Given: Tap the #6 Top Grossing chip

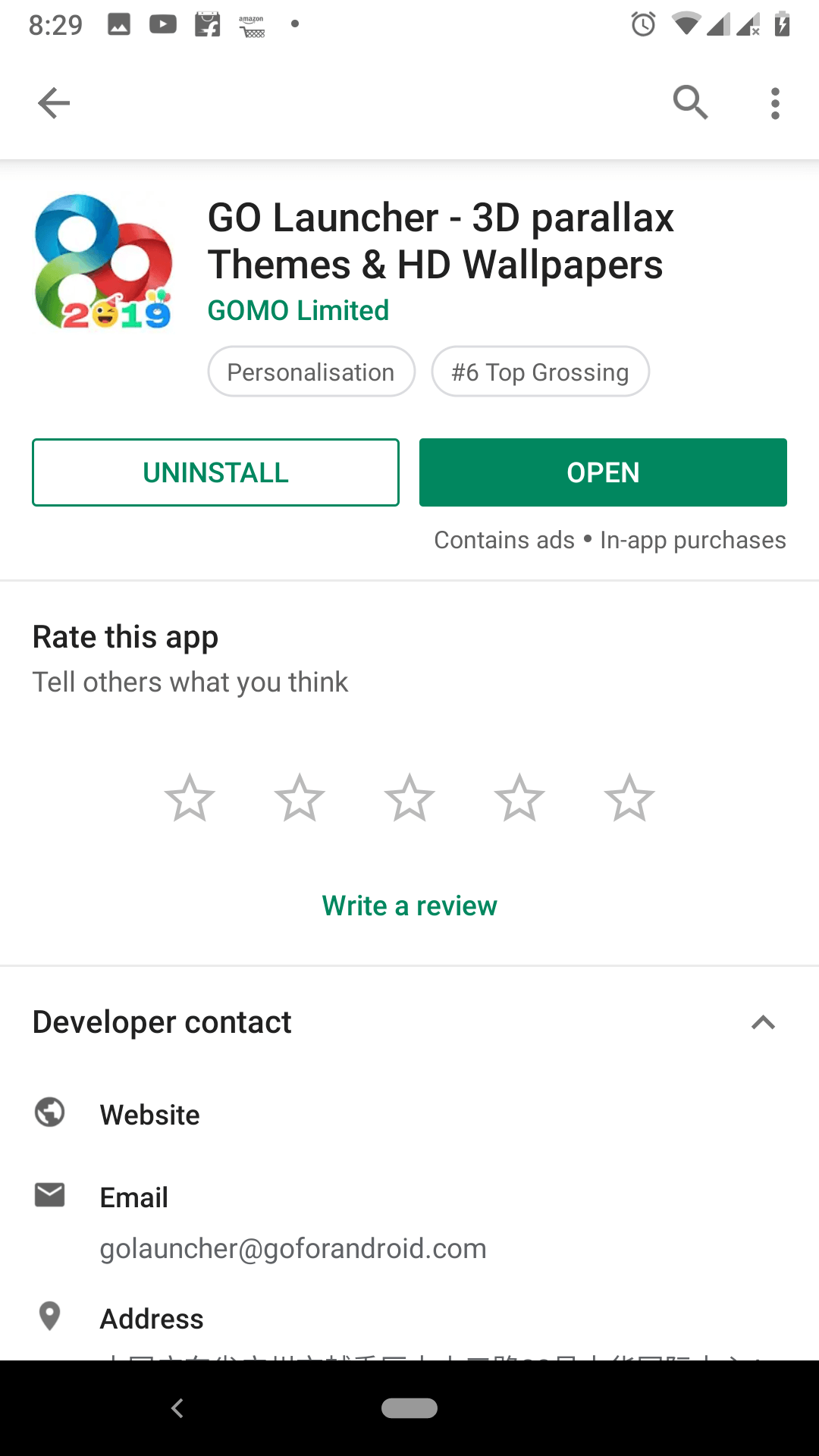Looking at the screenshot, I should click(540, 372).
